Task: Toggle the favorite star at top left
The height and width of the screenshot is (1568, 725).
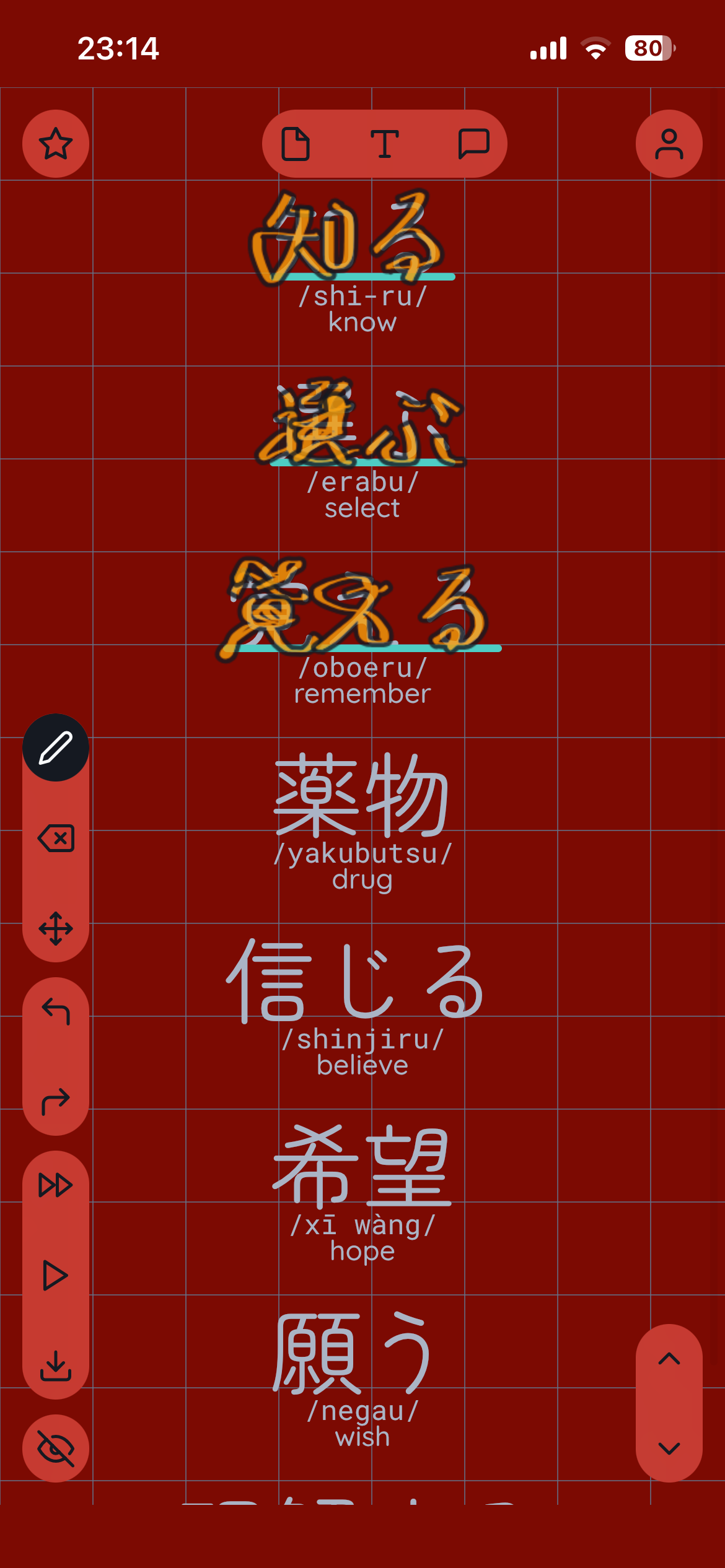Action: pos(55,143)
